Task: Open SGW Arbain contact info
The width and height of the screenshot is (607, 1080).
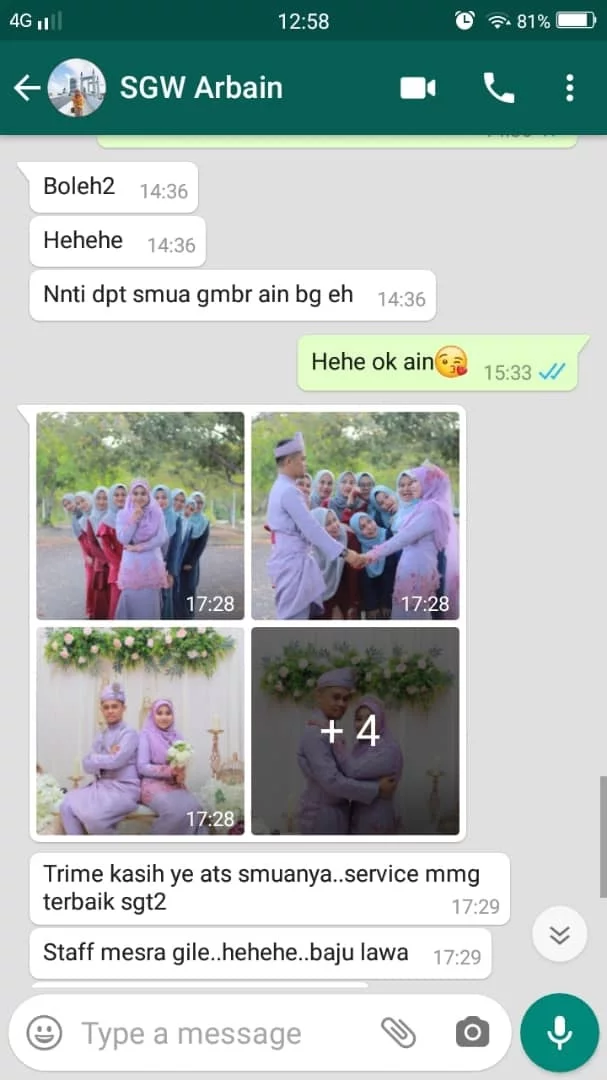Action: pyautogui.click(x=201, y=88)
